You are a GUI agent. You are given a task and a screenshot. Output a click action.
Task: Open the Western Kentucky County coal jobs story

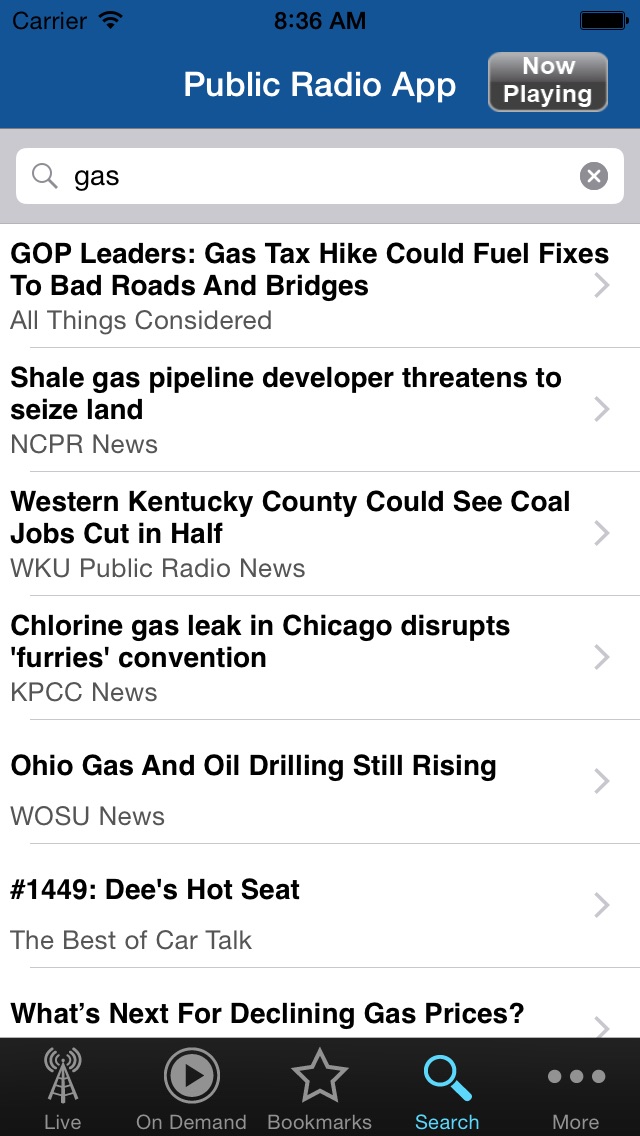click(x=310, y=534)
